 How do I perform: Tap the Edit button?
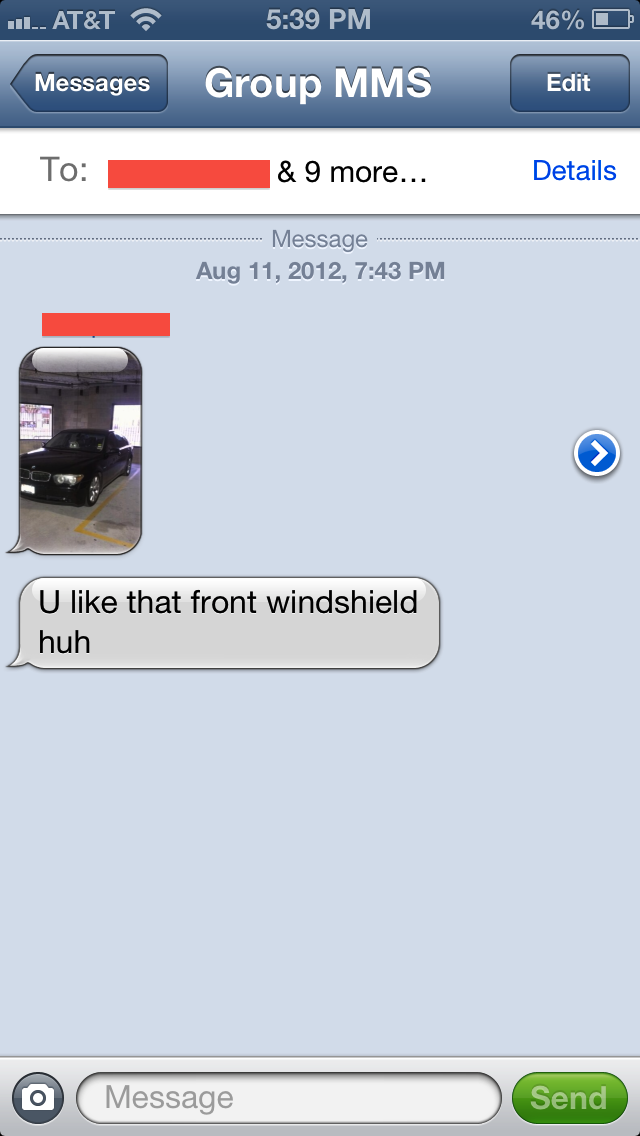click(x=568, y=84)
